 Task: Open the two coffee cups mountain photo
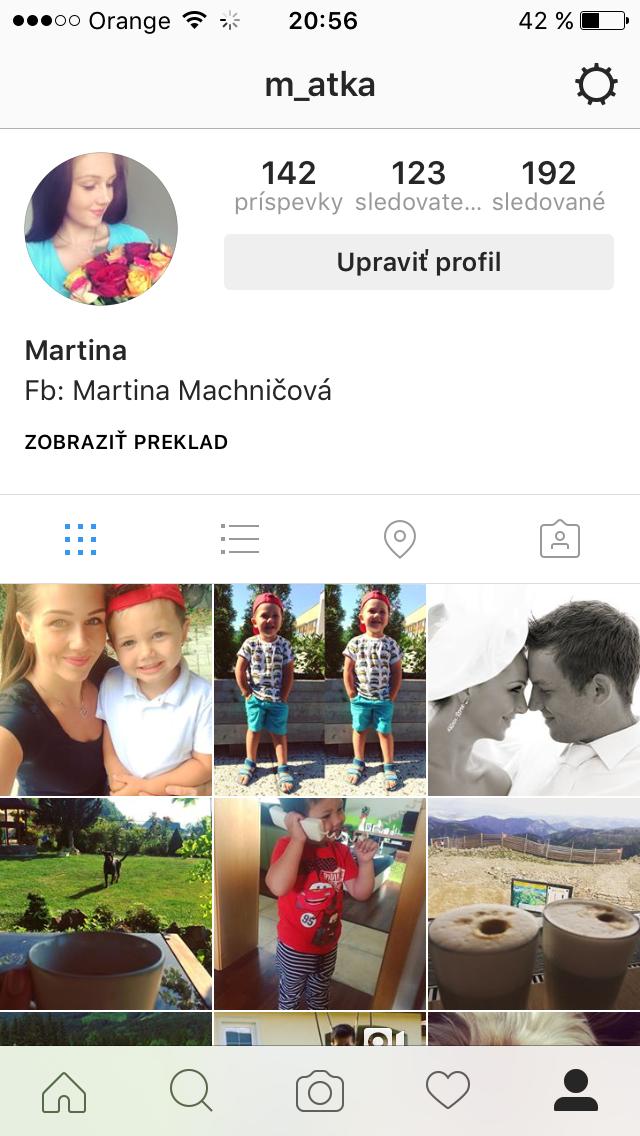[534, 903]
